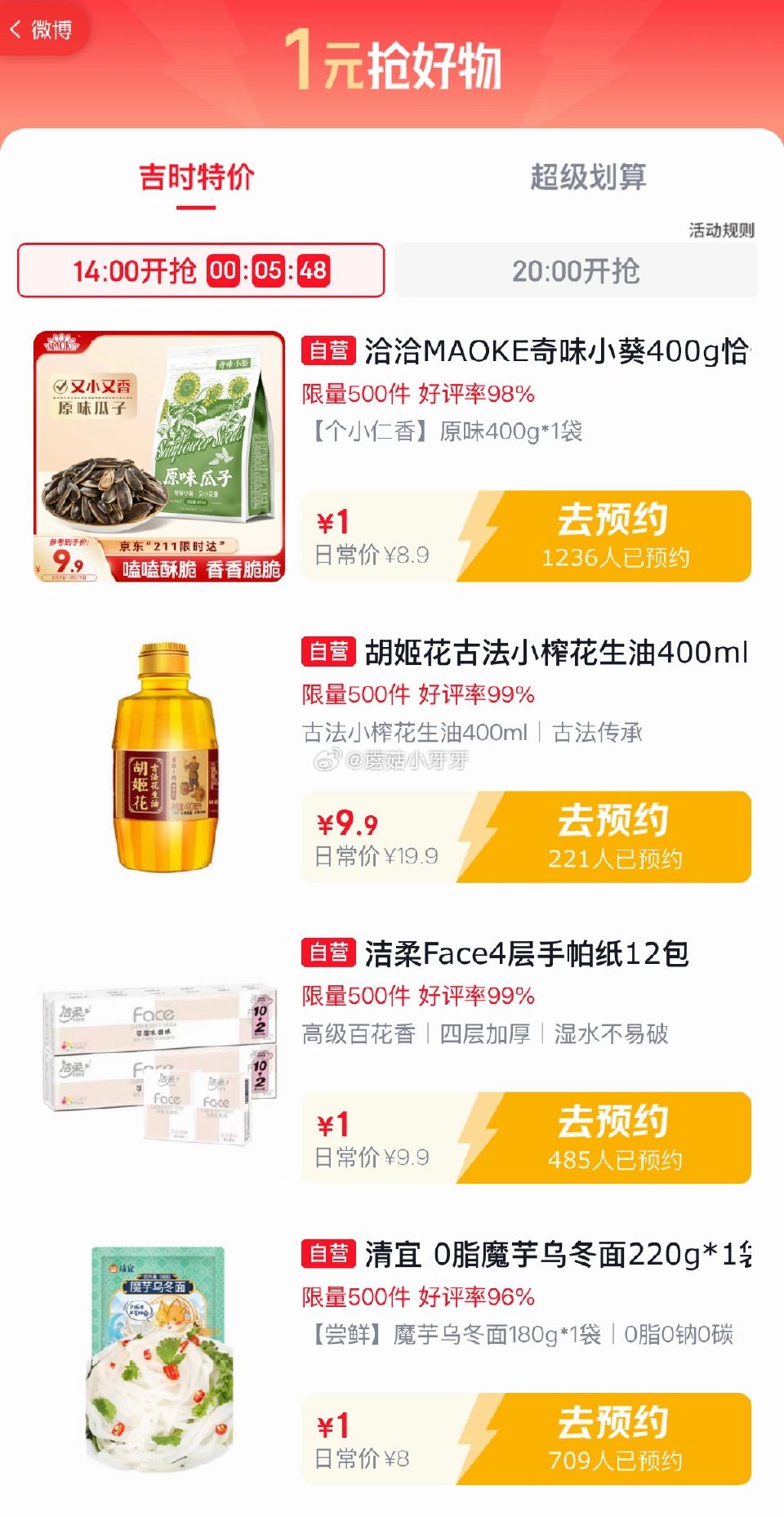The height and width of the screenshot is (1517, 784).
Task: Click the 自营 badge on the peanut oil item
Action: 330,654
